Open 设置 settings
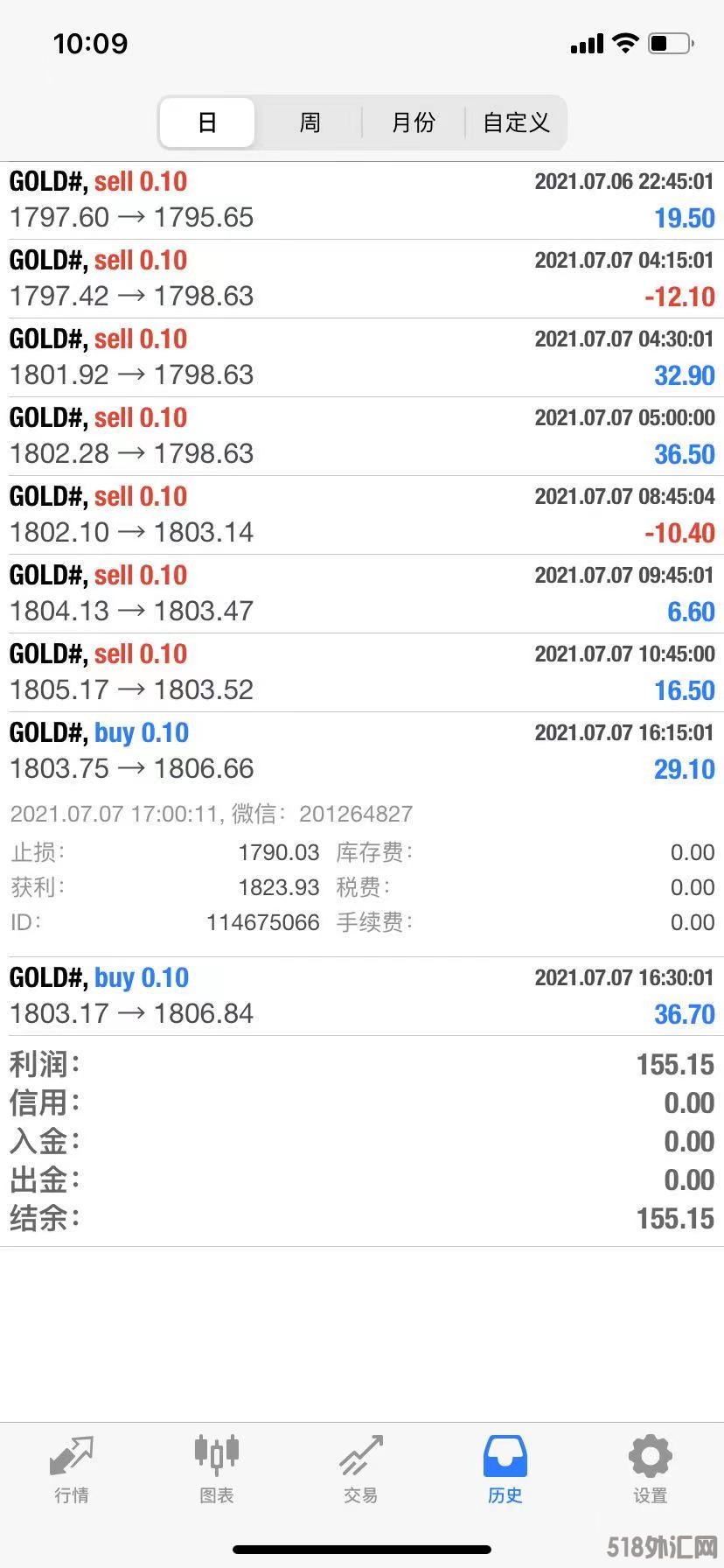724x1568 pixels. coord(650,1470)
